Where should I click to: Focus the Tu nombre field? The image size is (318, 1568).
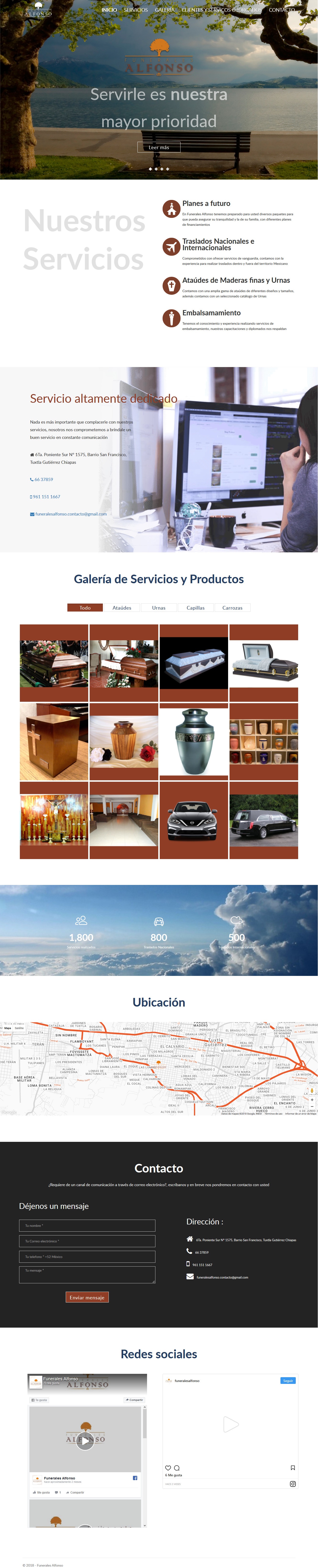tap(87, 1225)
